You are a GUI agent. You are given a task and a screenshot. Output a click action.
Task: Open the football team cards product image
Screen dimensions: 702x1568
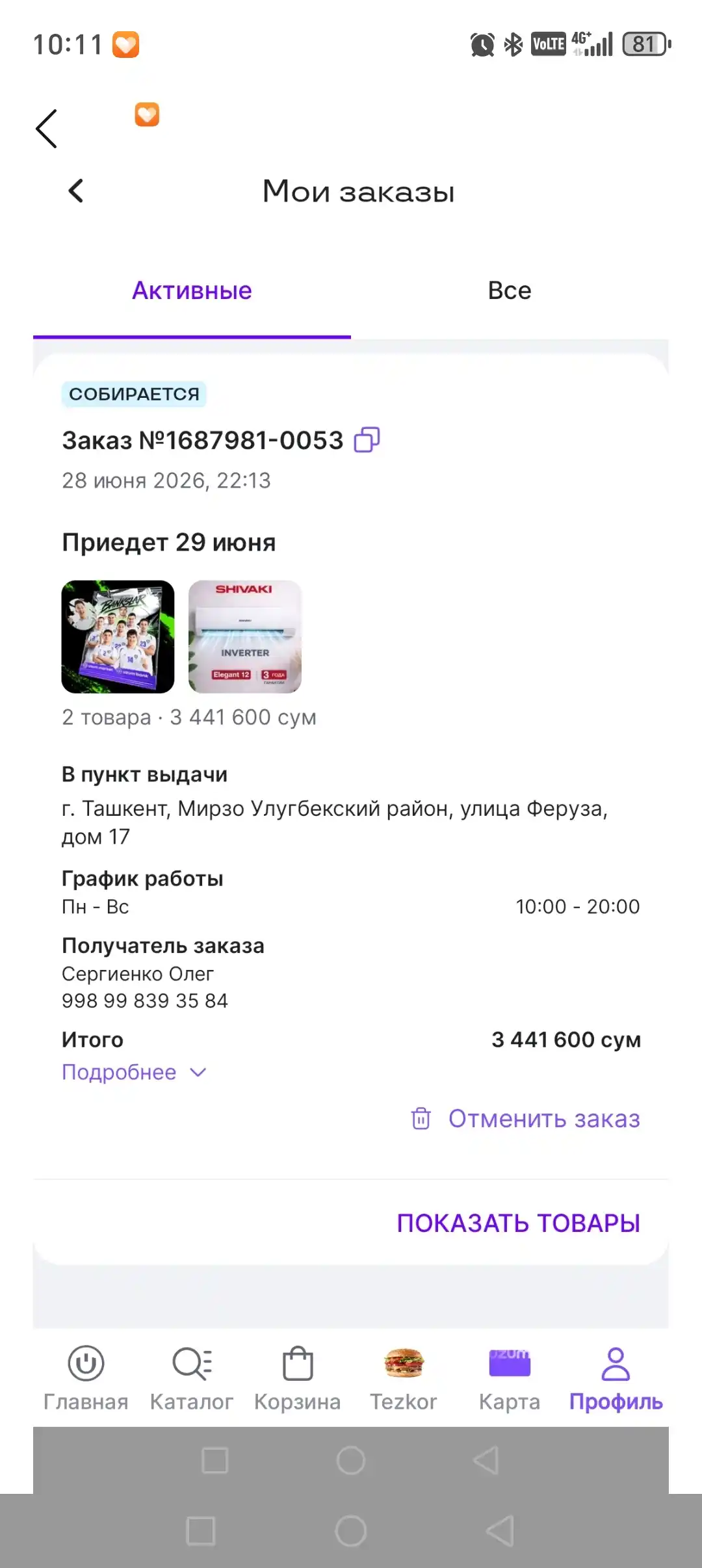pos(118,636)
